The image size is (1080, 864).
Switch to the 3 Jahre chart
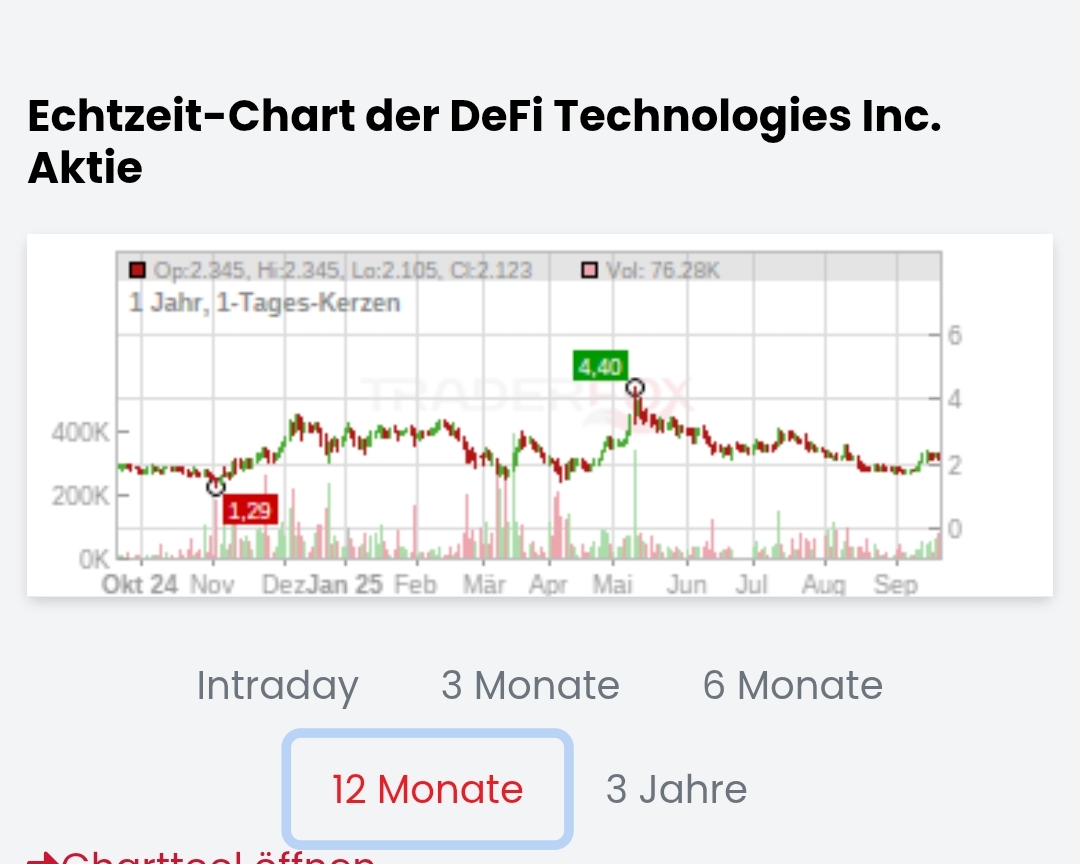(676, 790)
